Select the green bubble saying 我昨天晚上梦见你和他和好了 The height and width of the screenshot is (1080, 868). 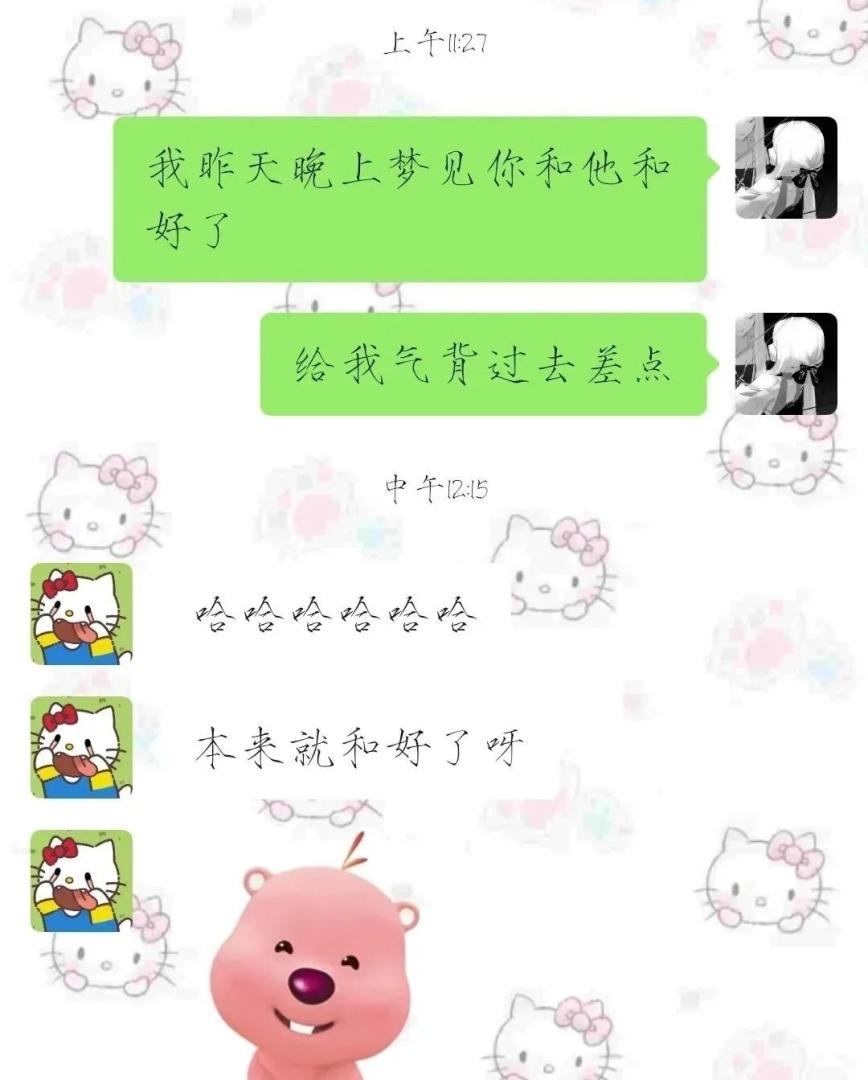[x=410, y=195]
